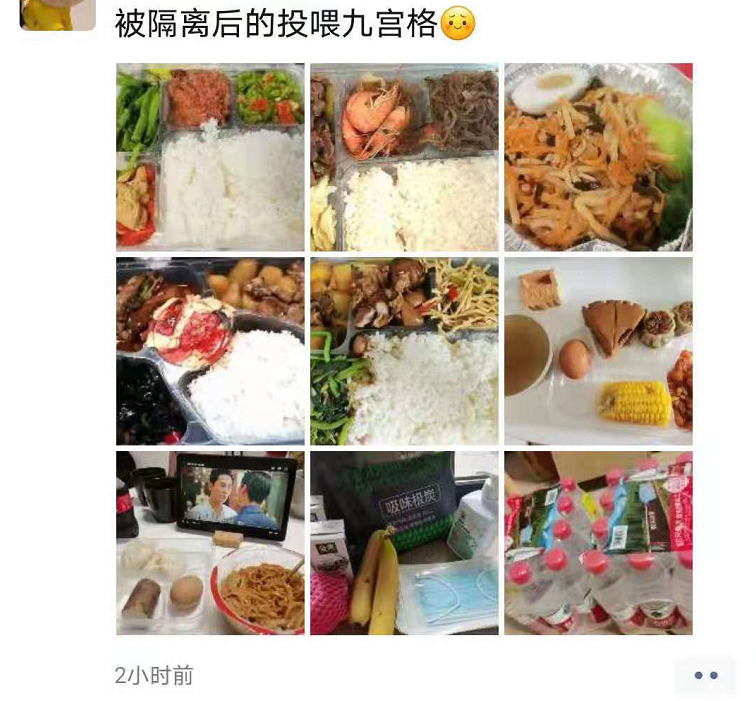756x701 pixels.
Task: Open photo of rice with green beans
Action: click(210, 157)
